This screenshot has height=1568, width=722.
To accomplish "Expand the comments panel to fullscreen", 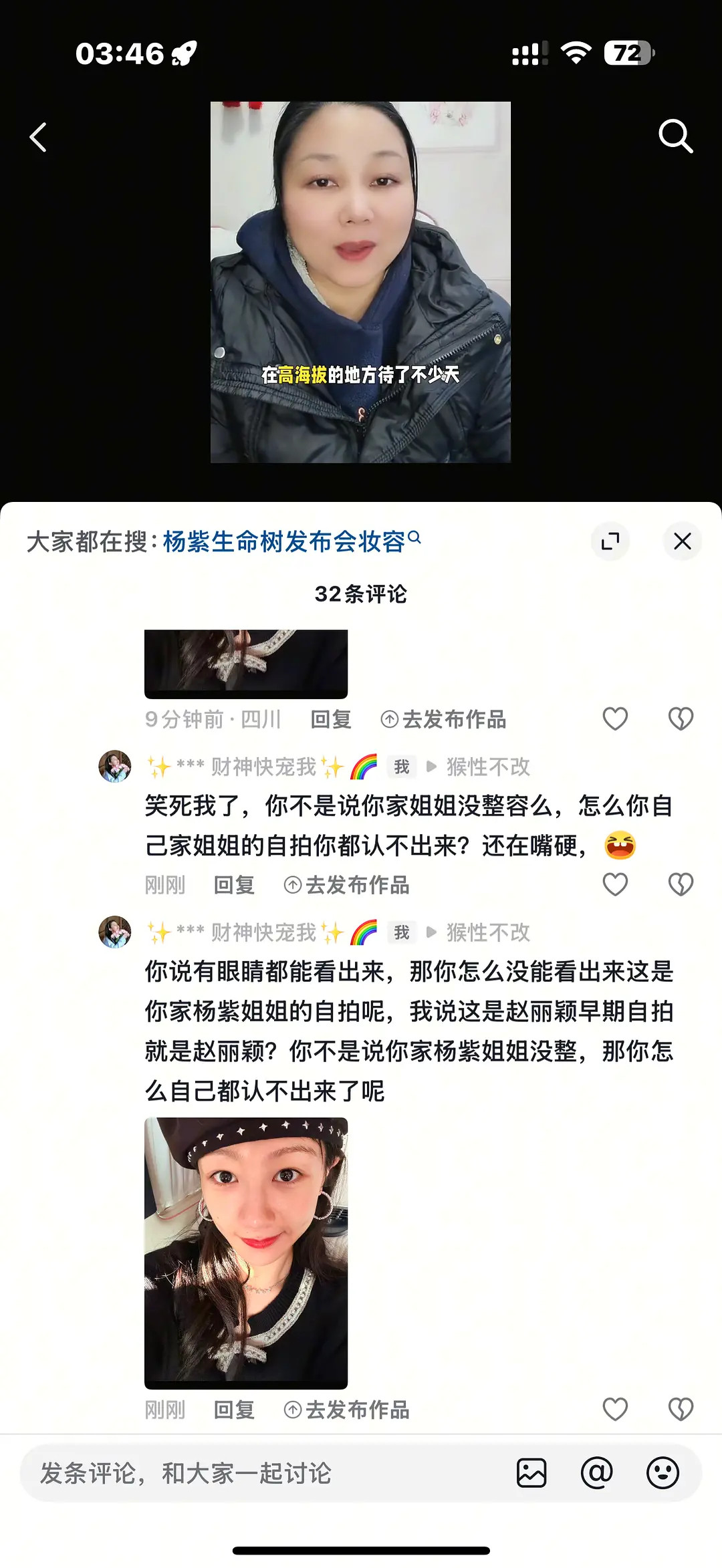I will click(610, 541).
